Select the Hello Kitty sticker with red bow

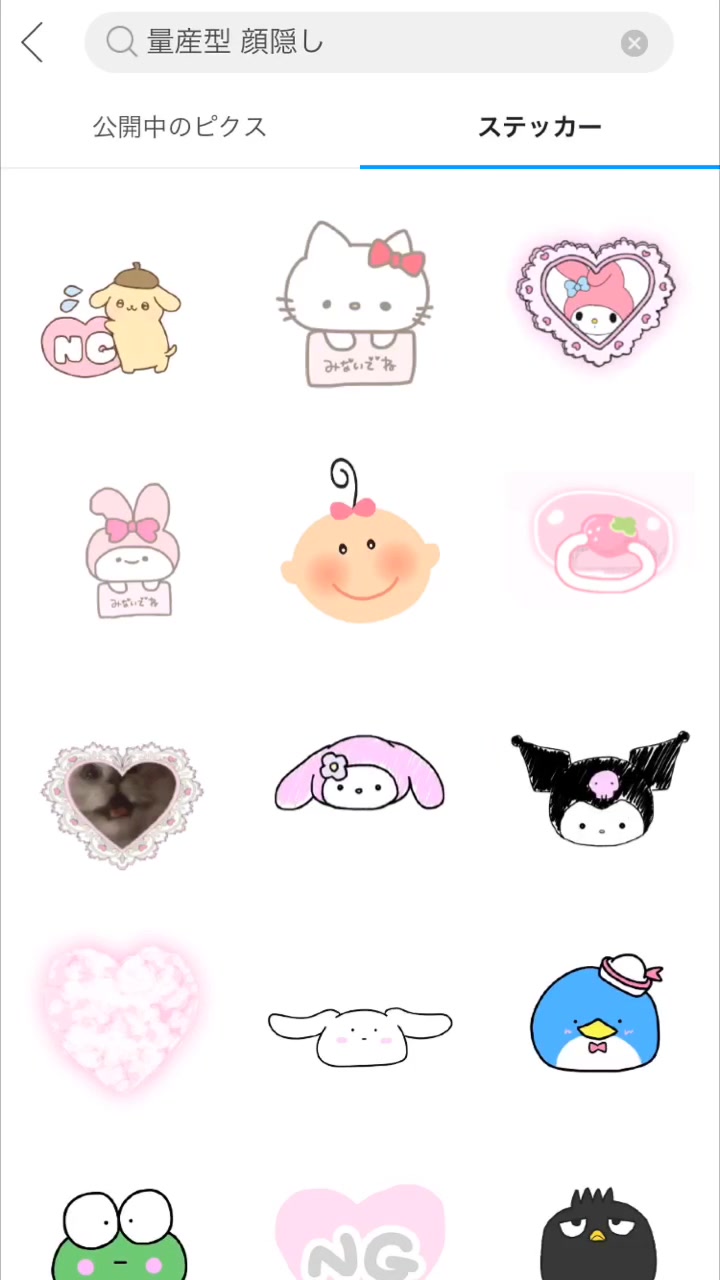point(358,304)
